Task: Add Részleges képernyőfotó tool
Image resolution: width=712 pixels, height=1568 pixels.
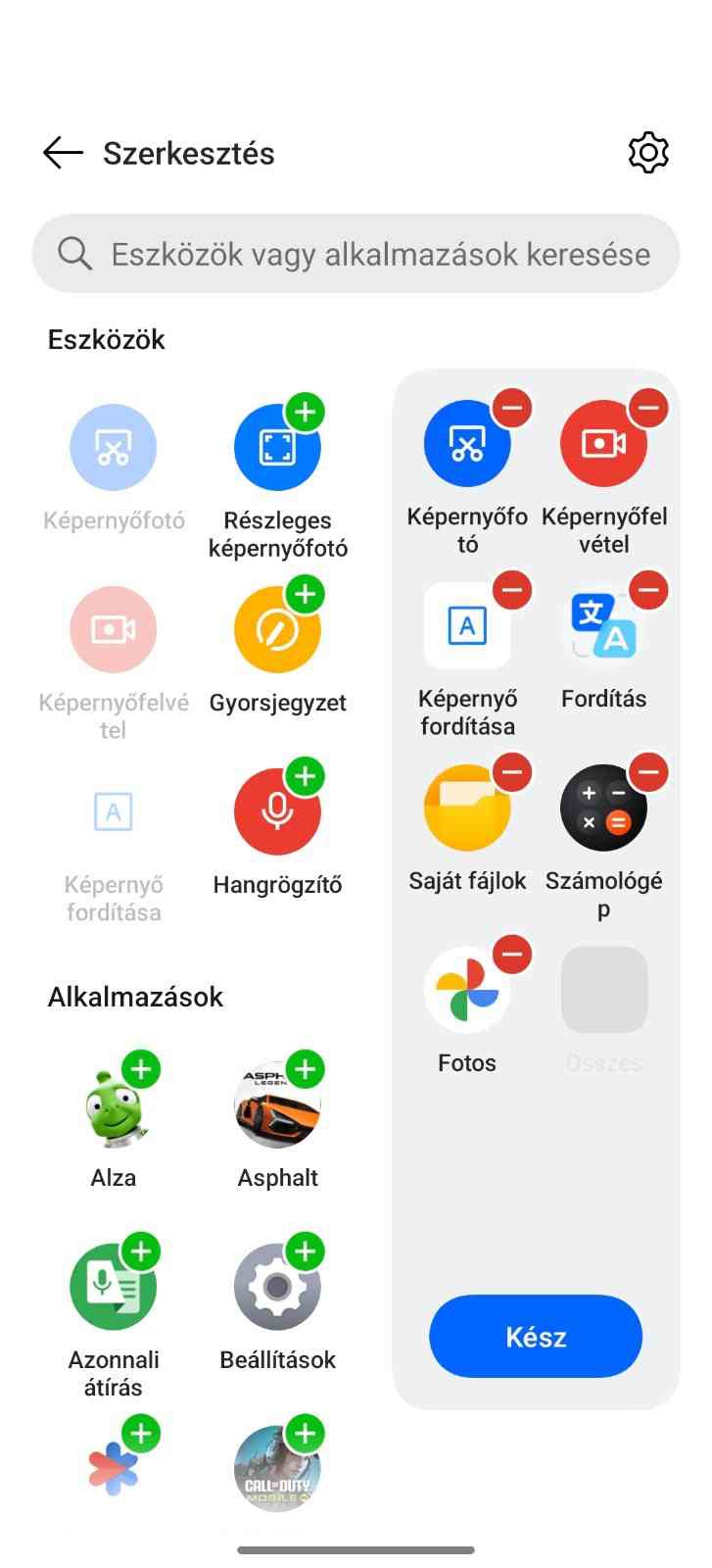Action: point(305,412)
